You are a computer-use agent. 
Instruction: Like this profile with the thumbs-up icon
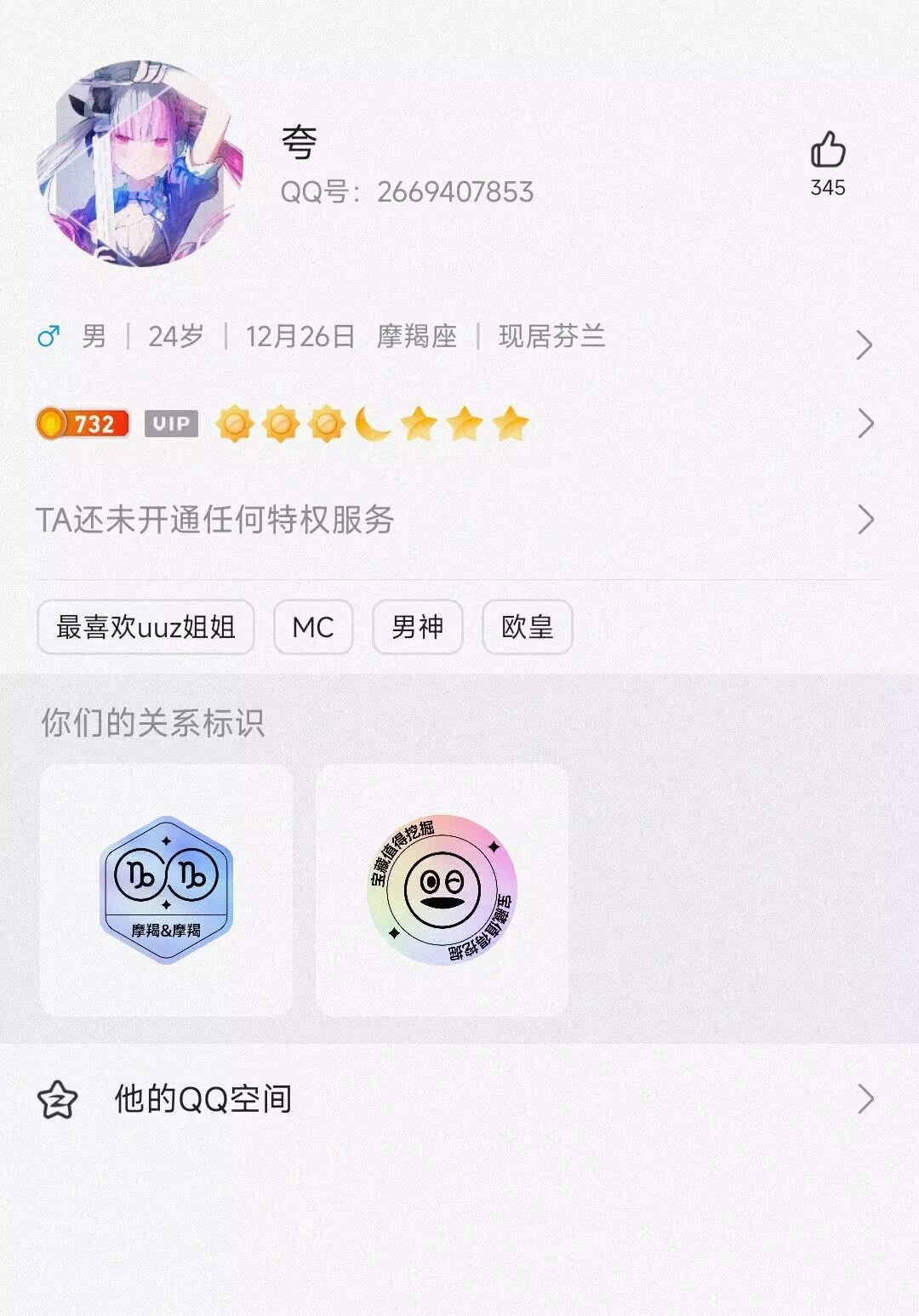tap(827, 151)
